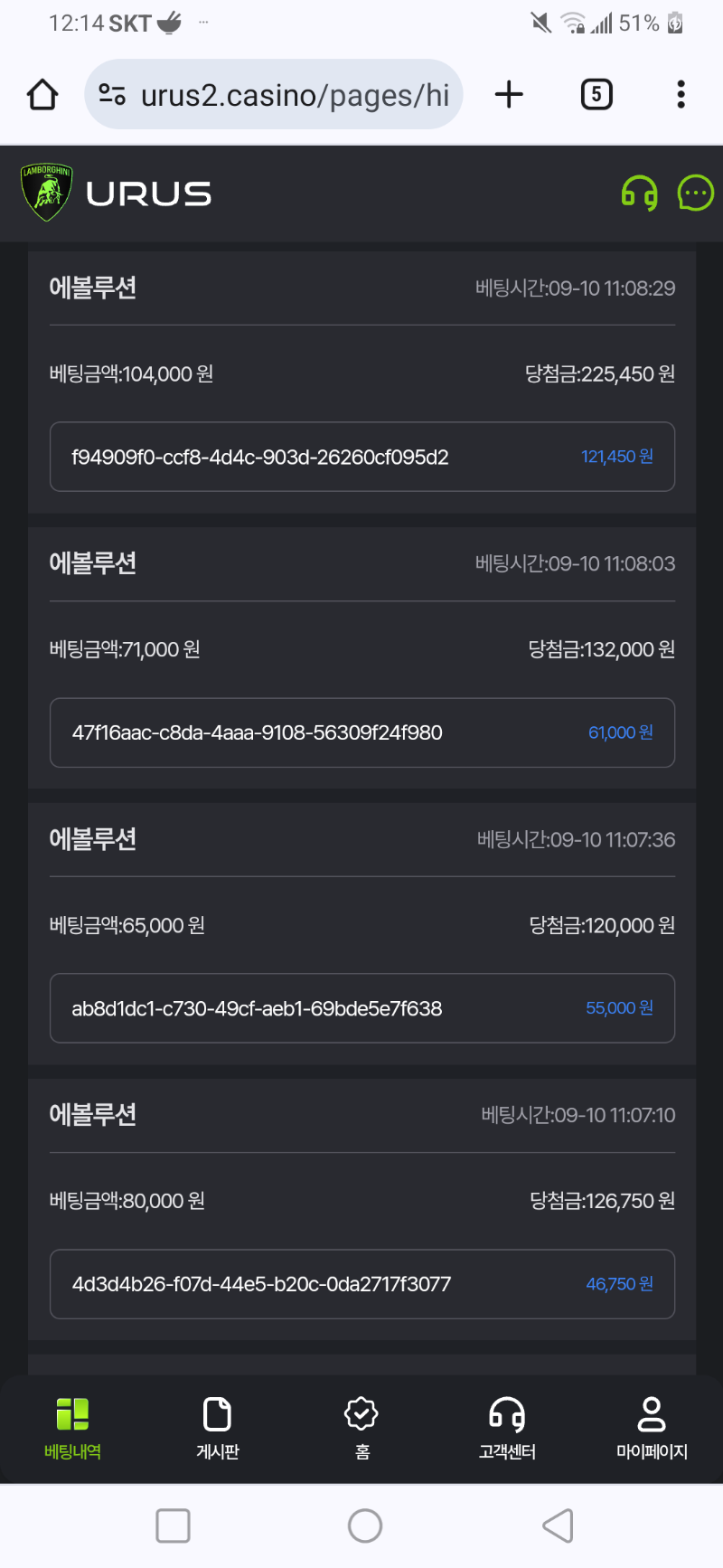Tap the urus2.casino address bar

pyautogui.click(x=274, y=94)
